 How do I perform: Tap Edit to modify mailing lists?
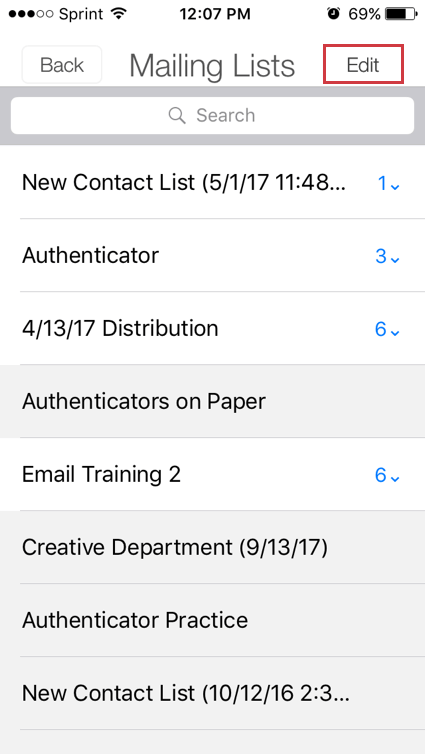pyautogui.click(x=363, y=64)
